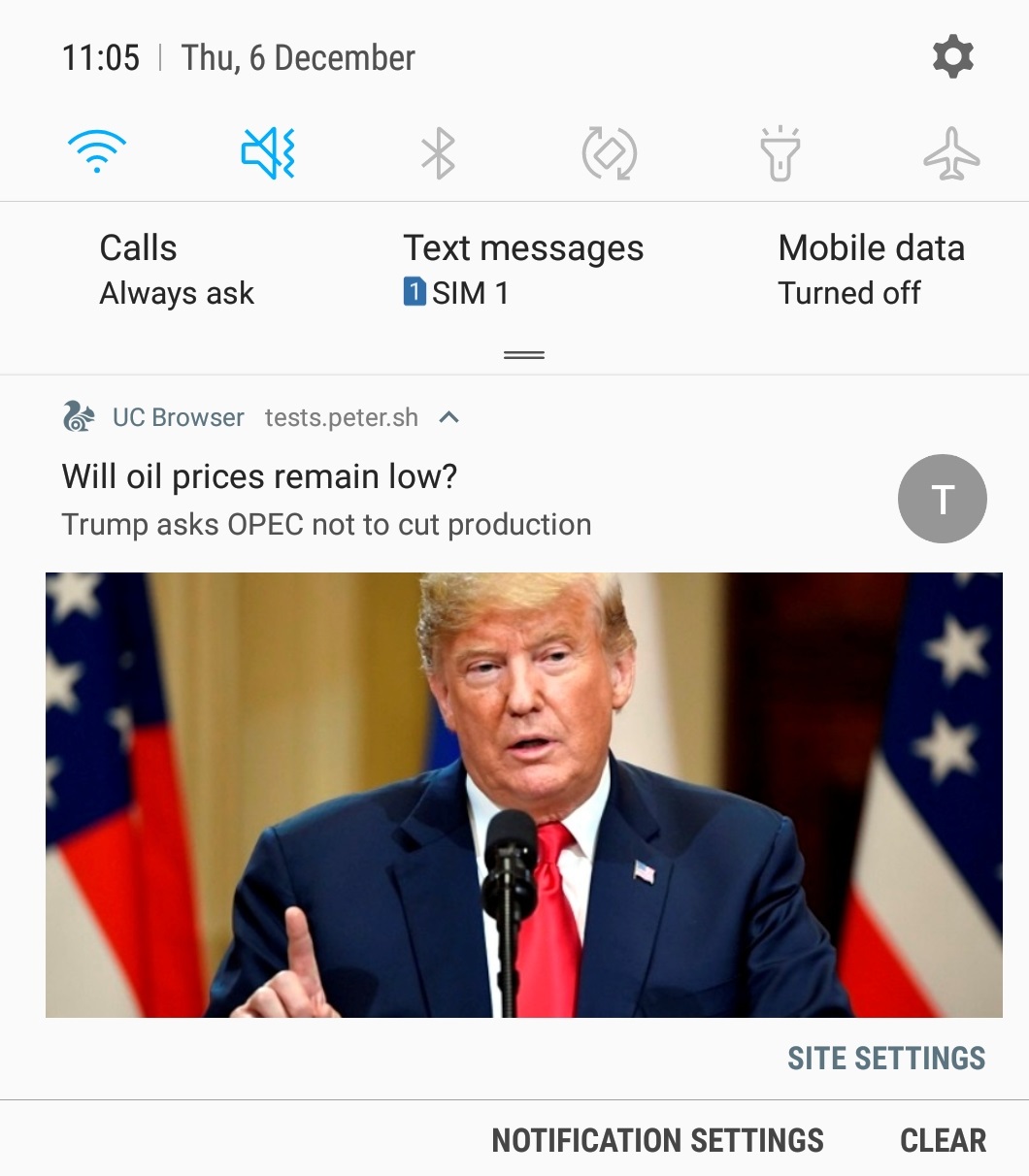Enable airplane mode
The height and width of the screenshot is (1176, 1029).
coord(951,153)
